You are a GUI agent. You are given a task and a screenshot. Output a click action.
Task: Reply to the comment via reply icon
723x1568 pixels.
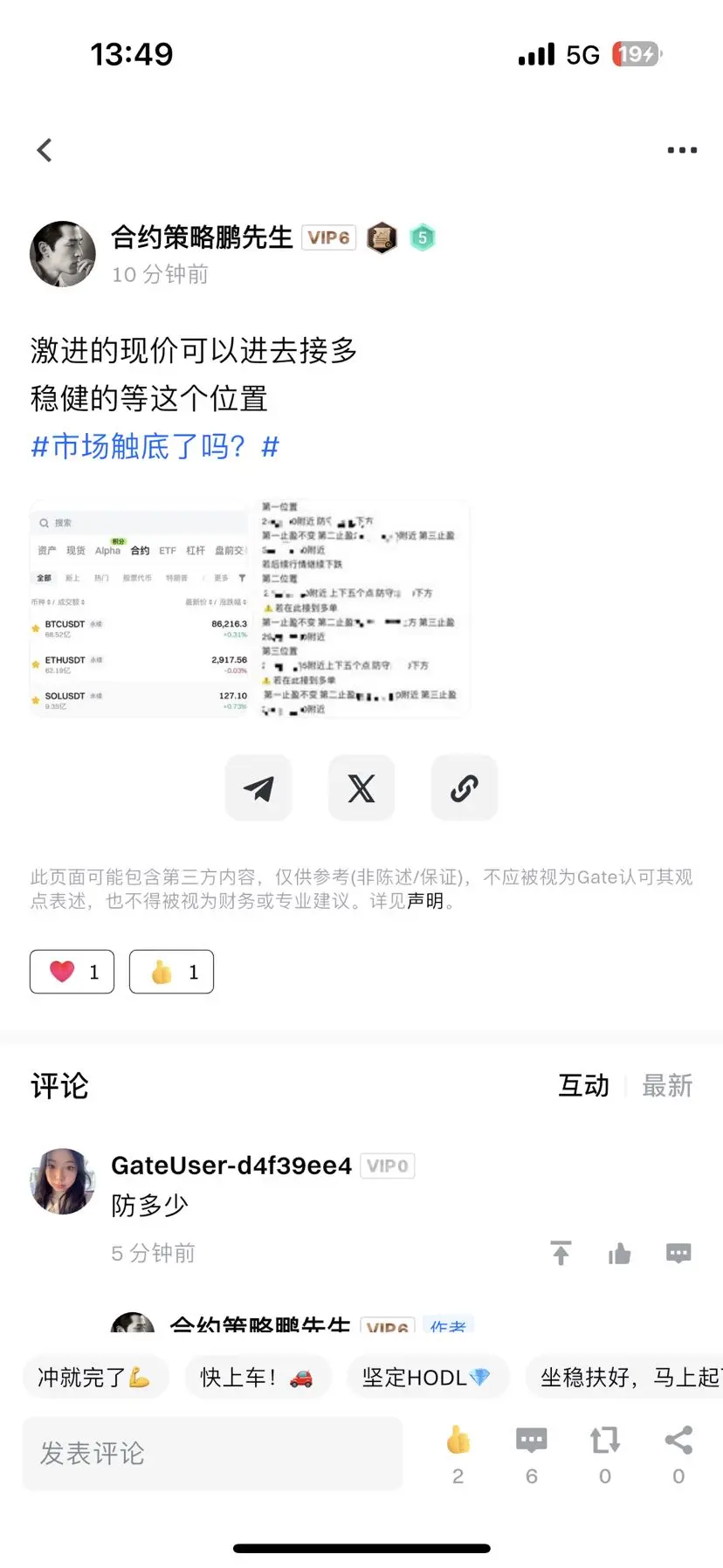pos(679,1253)
